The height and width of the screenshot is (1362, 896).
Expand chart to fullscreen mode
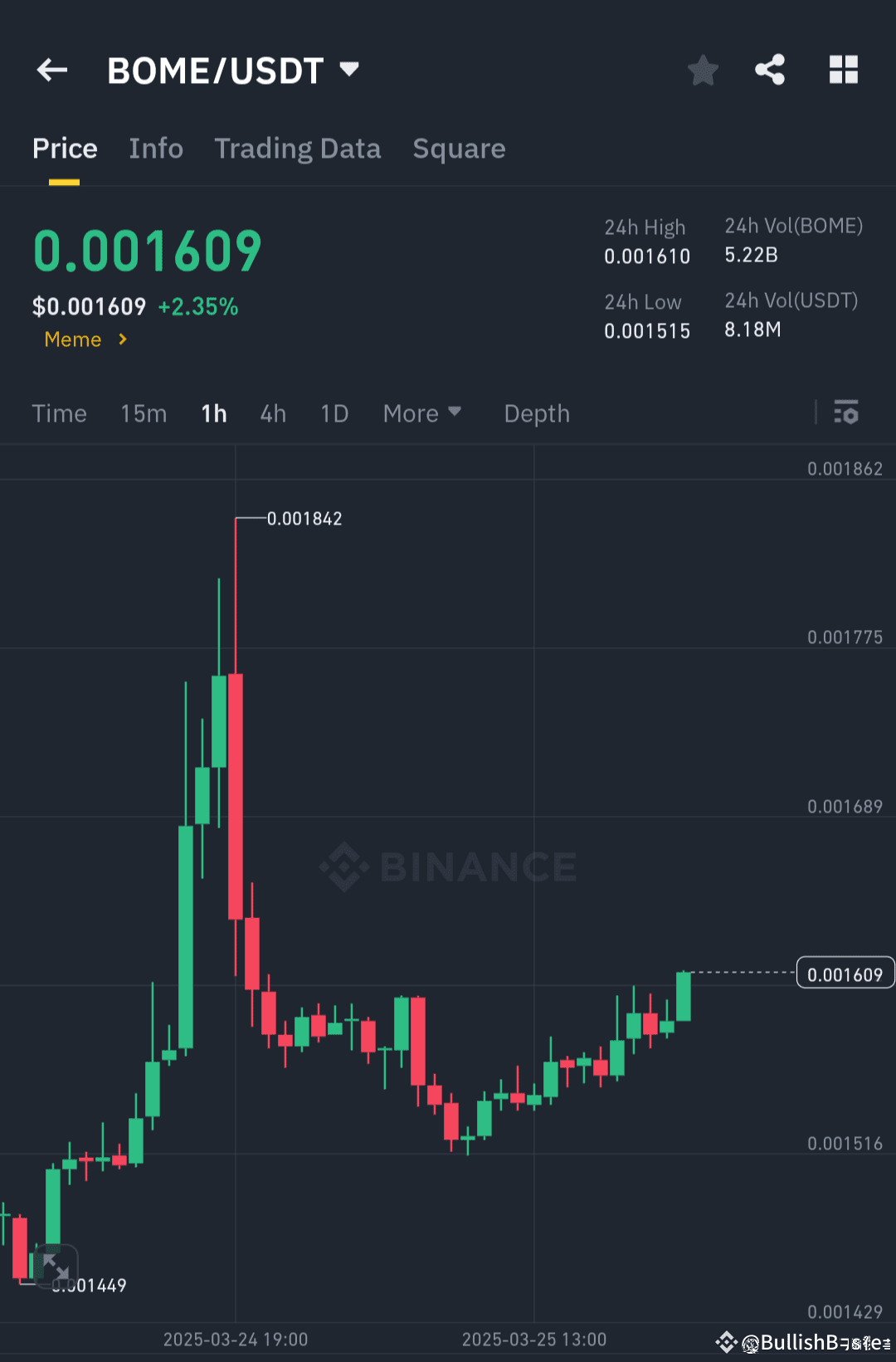[x=56, y=1267]
